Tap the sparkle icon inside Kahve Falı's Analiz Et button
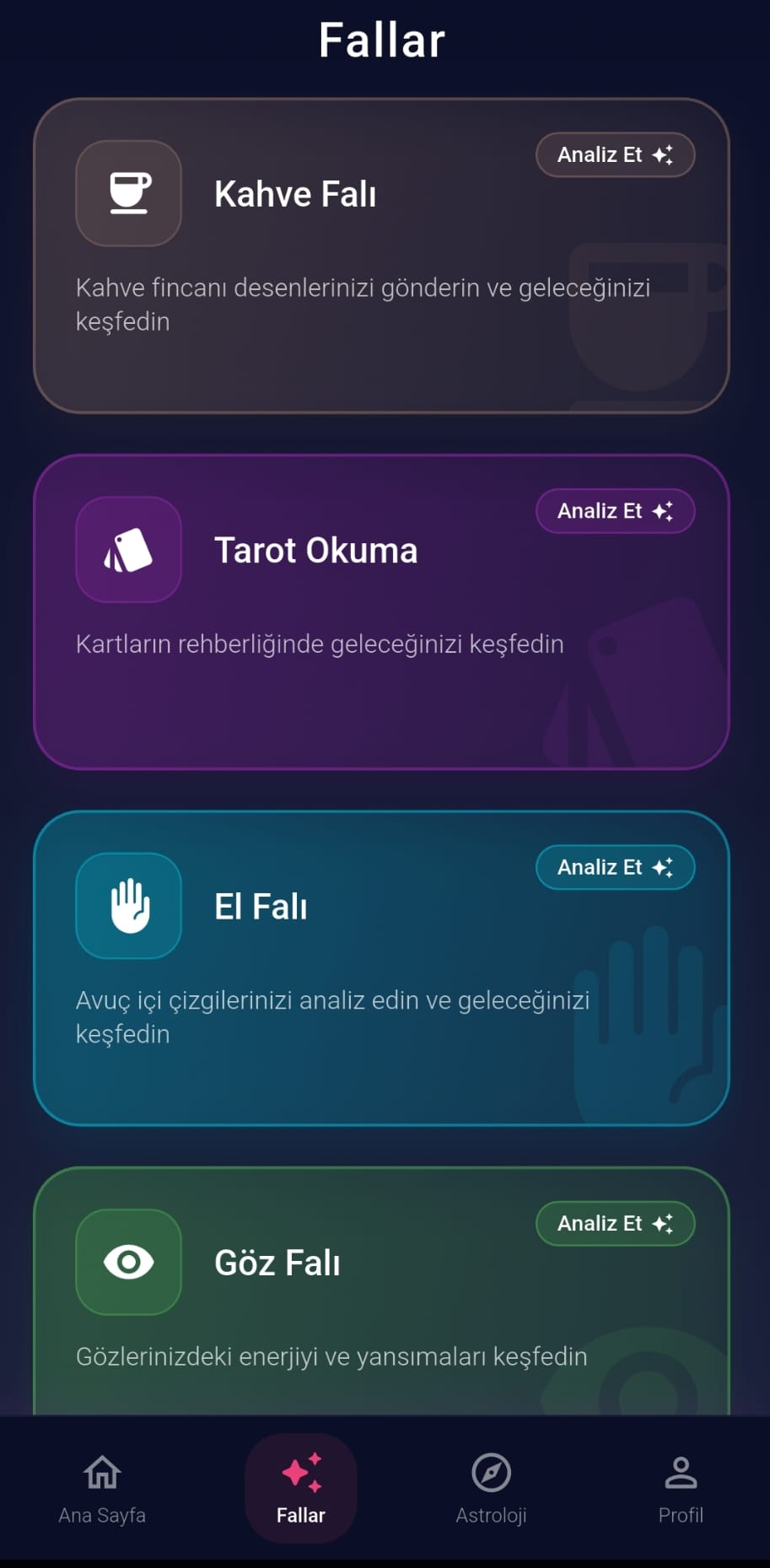770x1568 pixels. coord(665,154)
